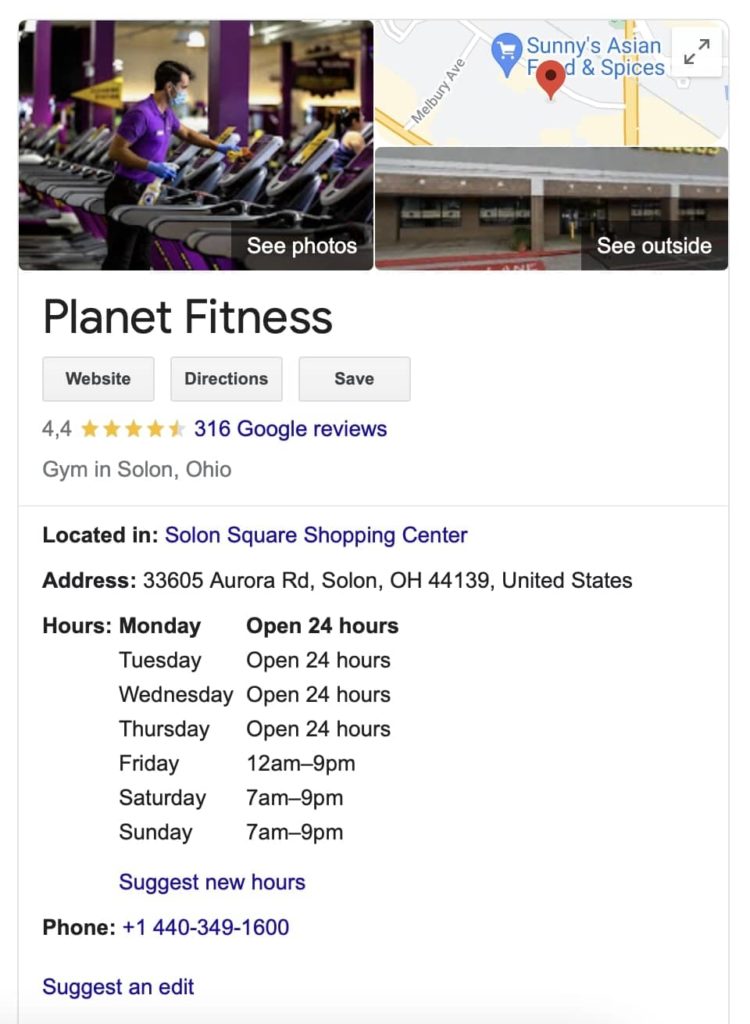Screen dimensions: 750x1024
Task: Click the diagonal expand arrows on the map
Action: pyautogui.click(x=697, y=51)
